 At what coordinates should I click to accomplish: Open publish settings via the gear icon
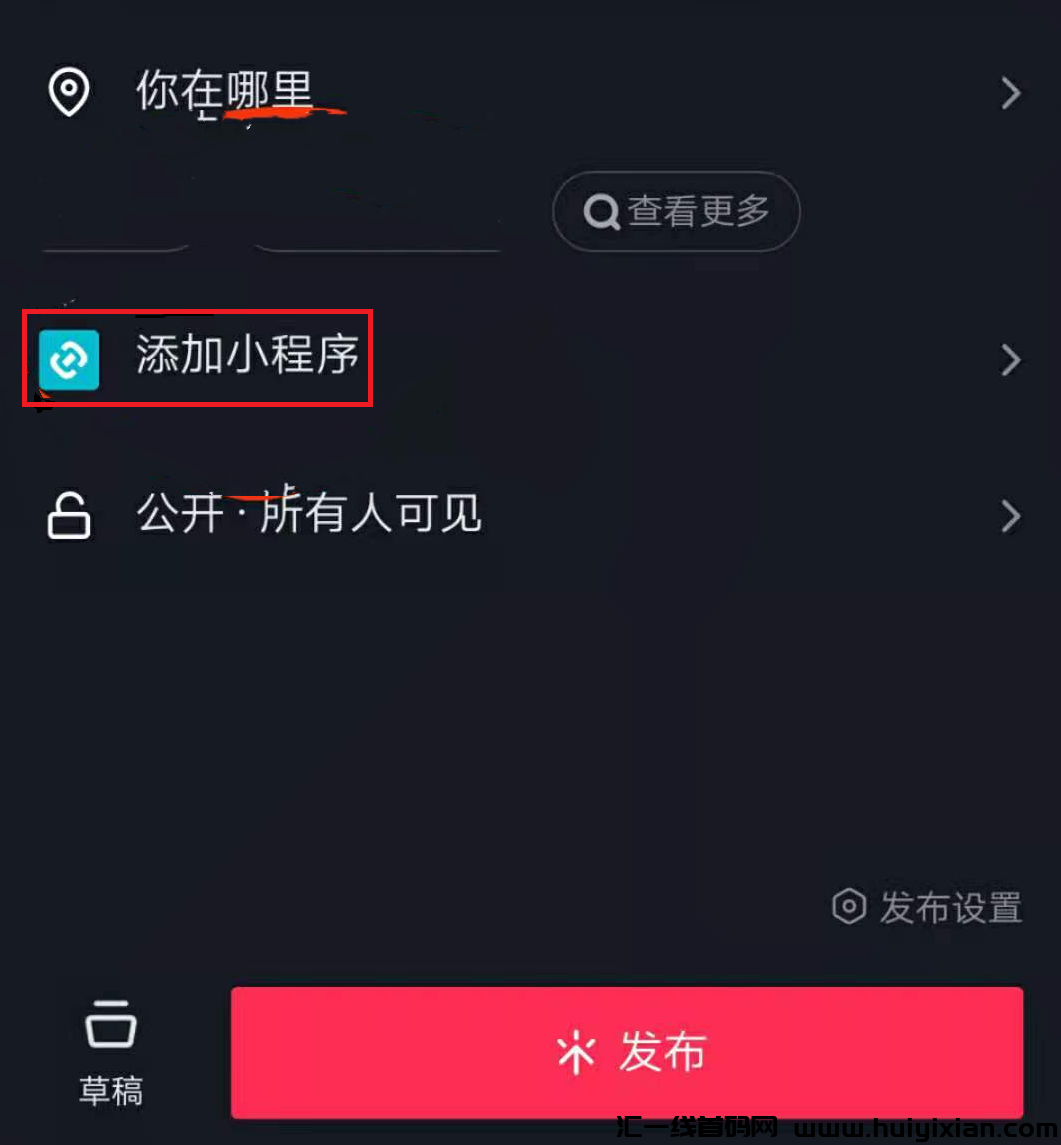(x=848, y=907)
